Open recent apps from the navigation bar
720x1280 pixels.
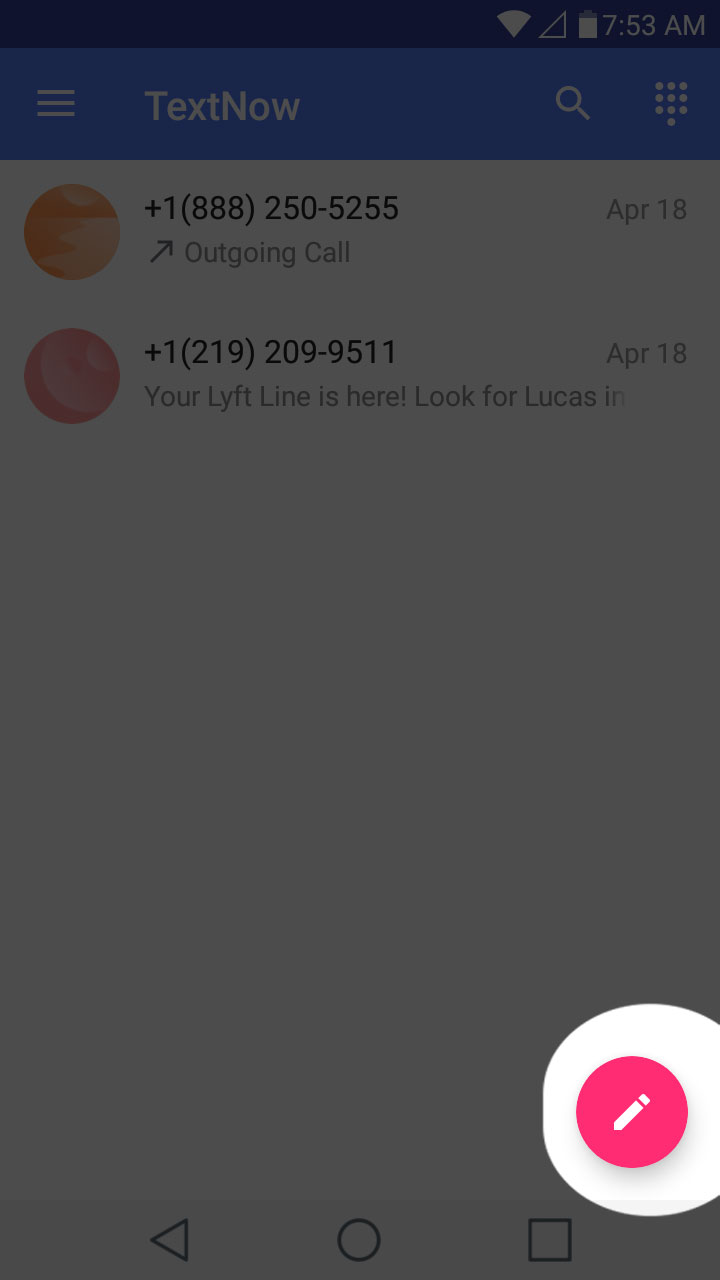(x=549, y=1240)
